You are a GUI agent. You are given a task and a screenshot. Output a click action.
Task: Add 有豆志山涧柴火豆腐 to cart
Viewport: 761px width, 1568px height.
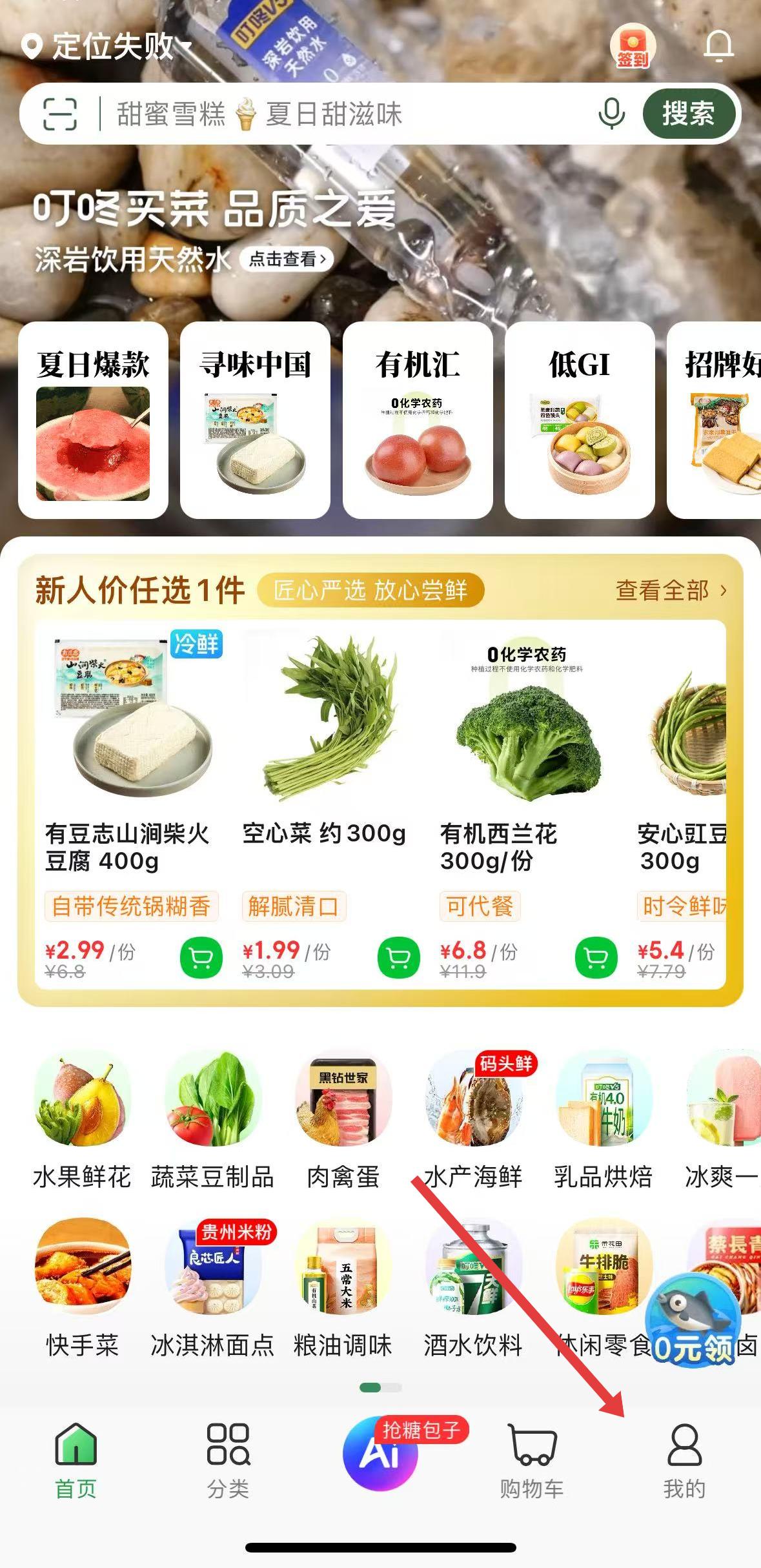[x=201, y=957]
